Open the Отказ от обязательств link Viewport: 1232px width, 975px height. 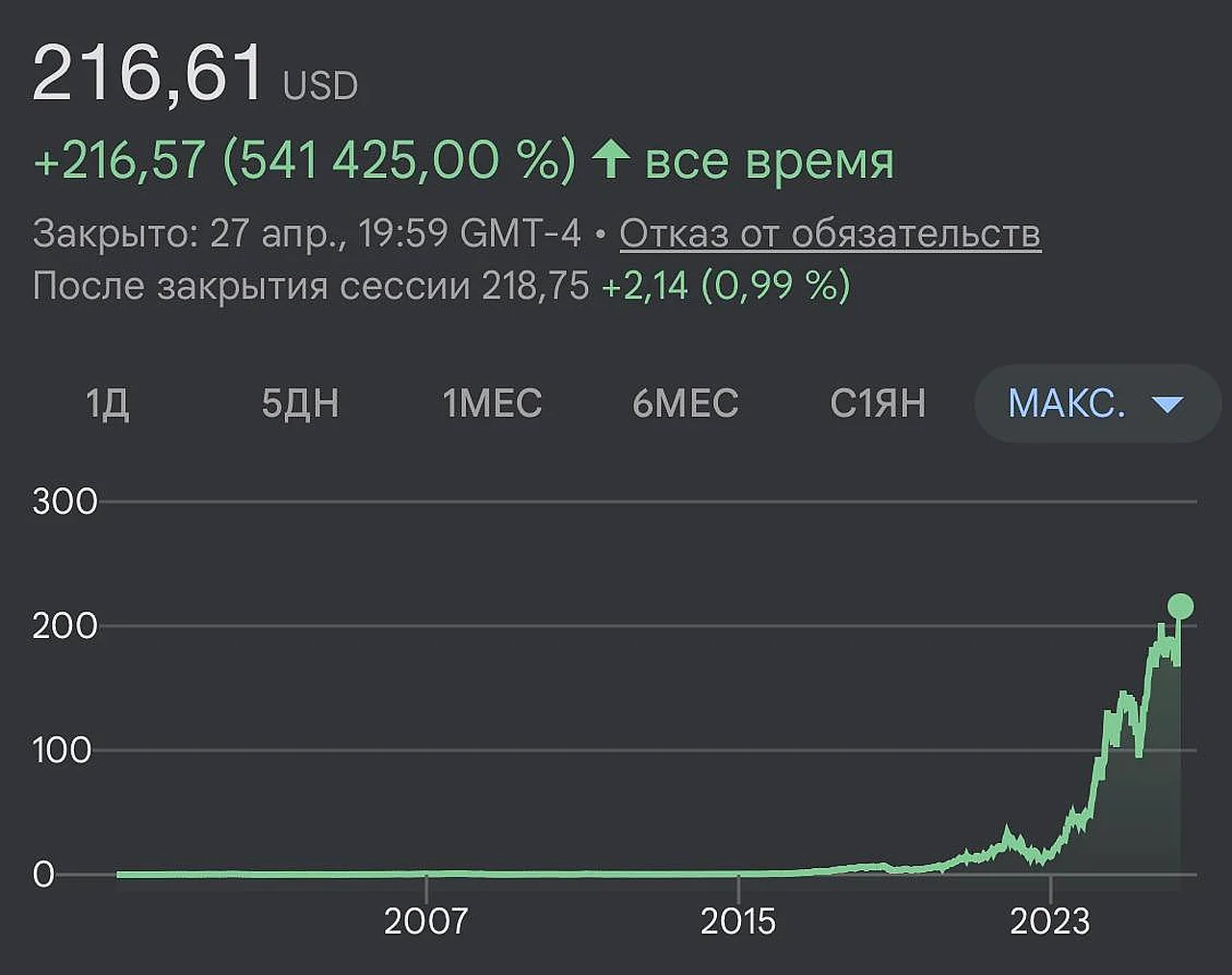(830, 234)
